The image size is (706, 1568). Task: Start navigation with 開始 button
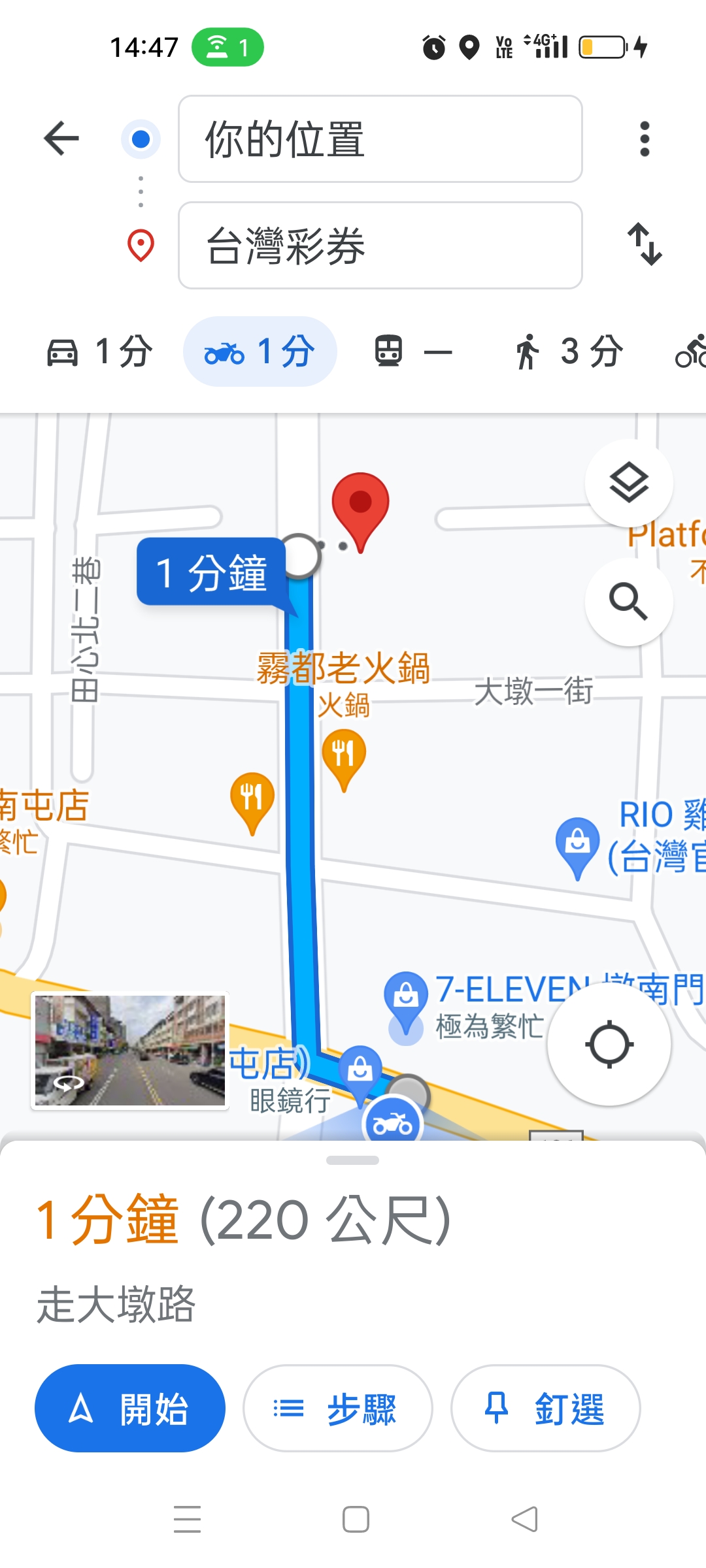pyautogui.click(x=130, y=1408)
